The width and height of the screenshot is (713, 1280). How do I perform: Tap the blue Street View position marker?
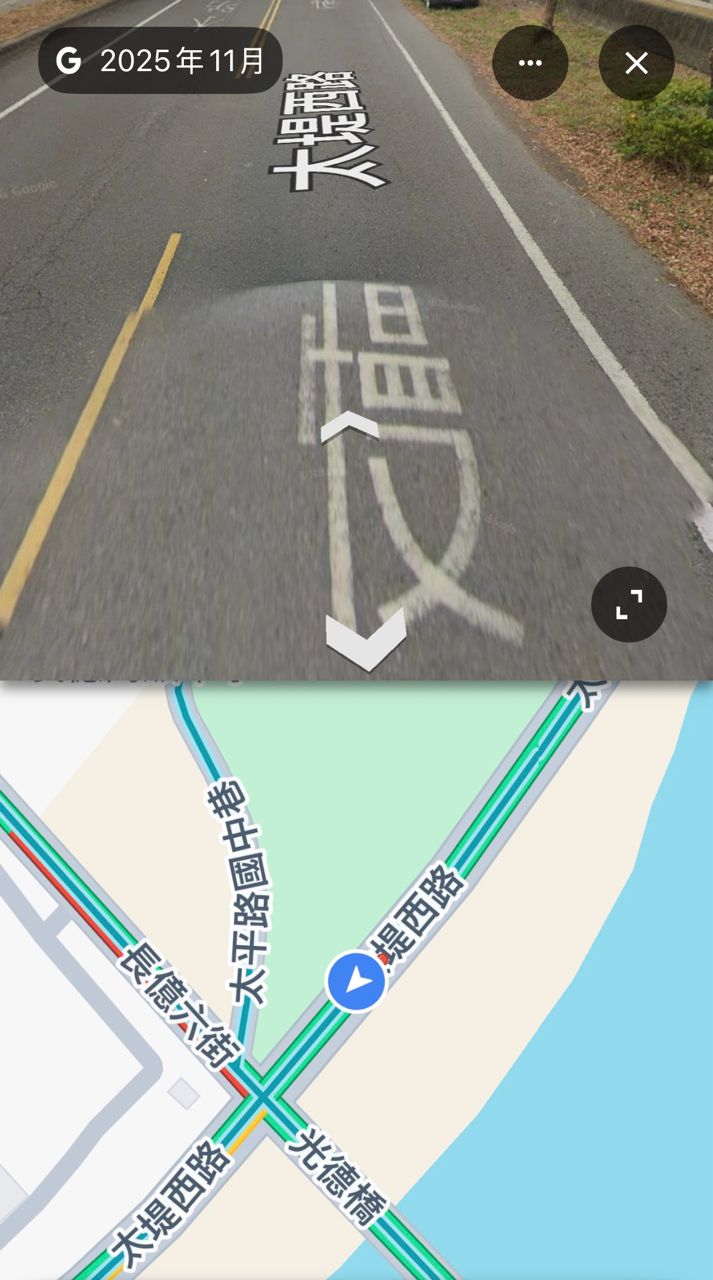point(357,982)
